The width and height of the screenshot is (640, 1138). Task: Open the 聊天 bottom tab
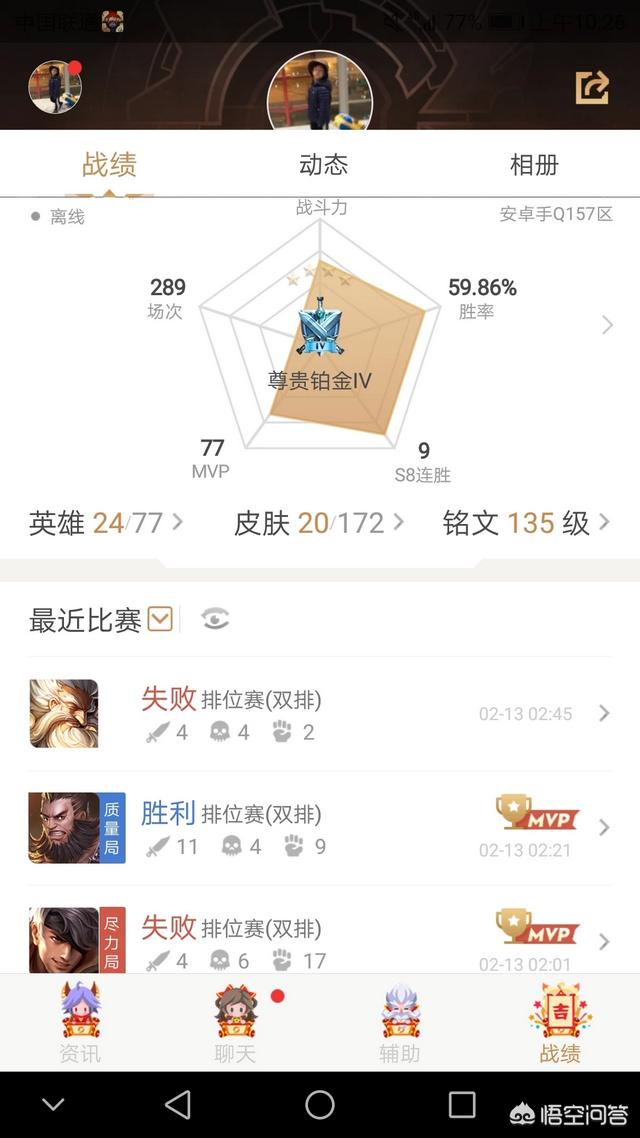tap(237, 1022)
